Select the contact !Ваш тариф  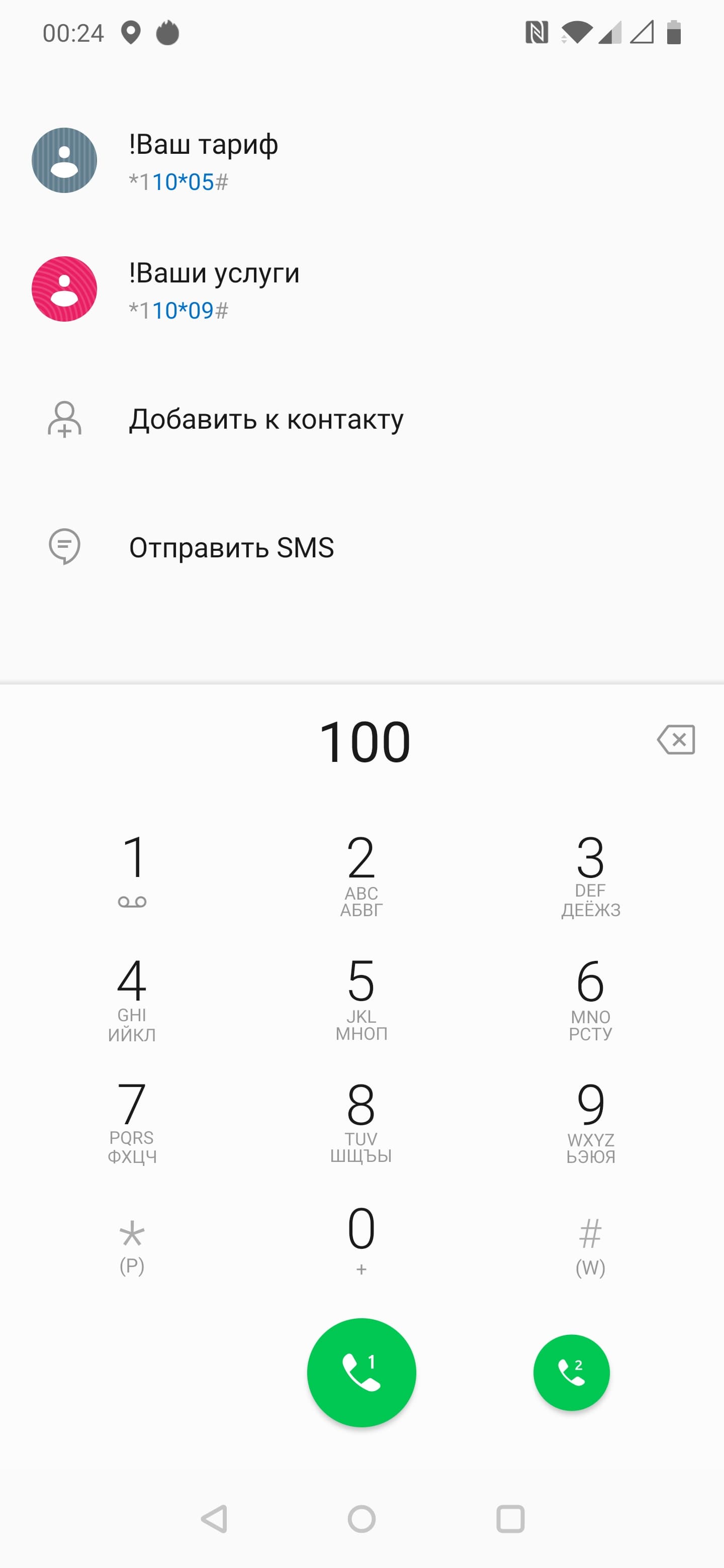click(x=203, y=161)
